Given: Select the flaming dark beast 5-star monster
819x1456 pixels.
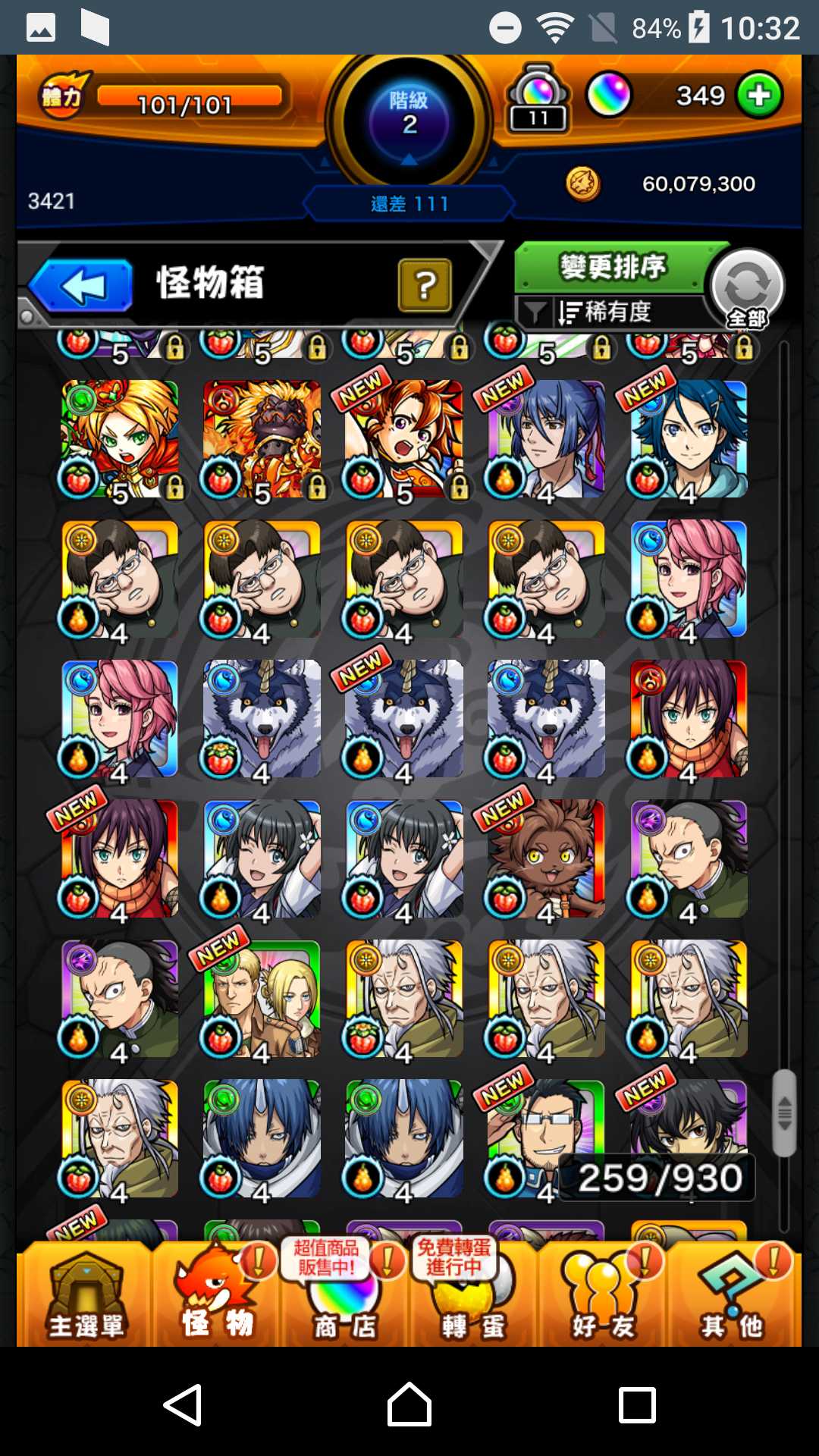Looking at the screenshot, I should coord(262,438).
